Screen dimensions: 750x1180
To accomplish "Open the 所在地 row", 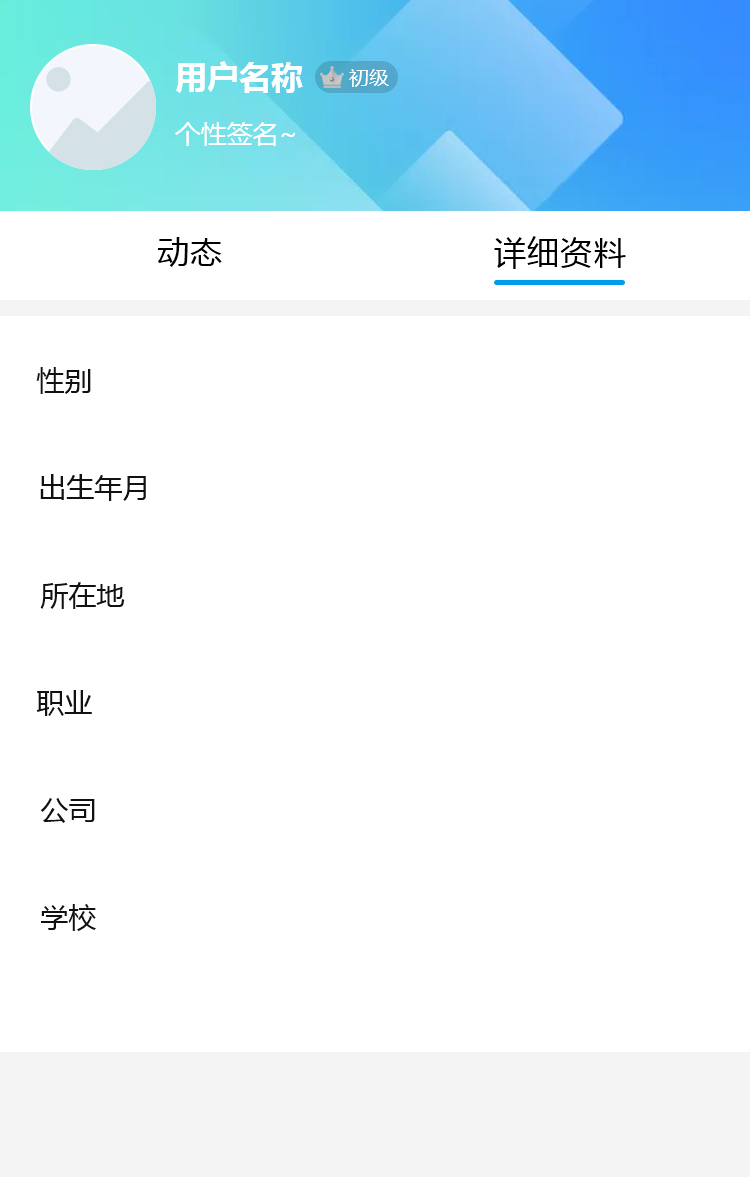I will (82, 596).
